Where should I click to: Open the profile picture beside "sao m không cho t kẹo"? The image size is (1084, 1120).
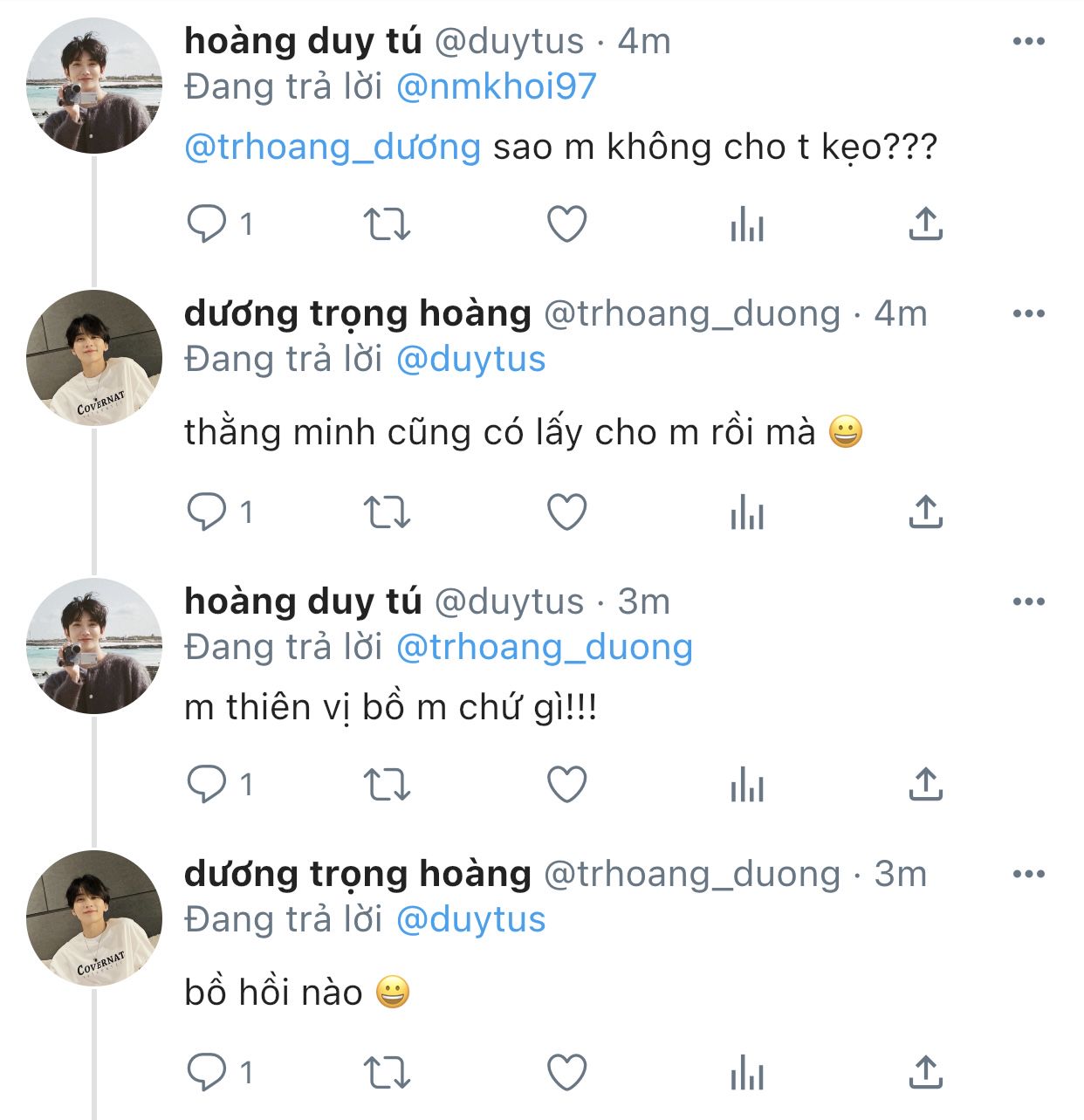coord(94,86)
